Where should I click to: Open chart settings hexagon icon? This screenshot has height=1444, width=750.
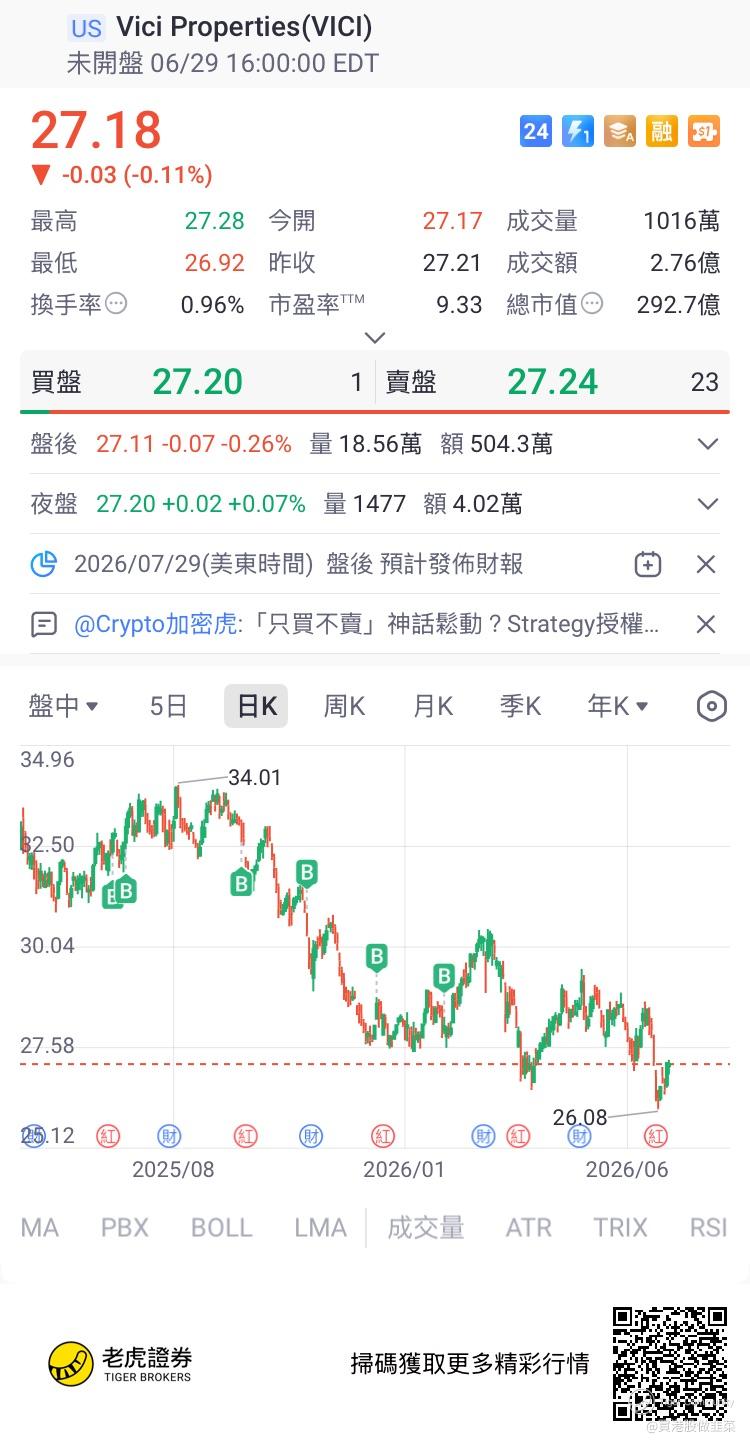pos(711,706)
